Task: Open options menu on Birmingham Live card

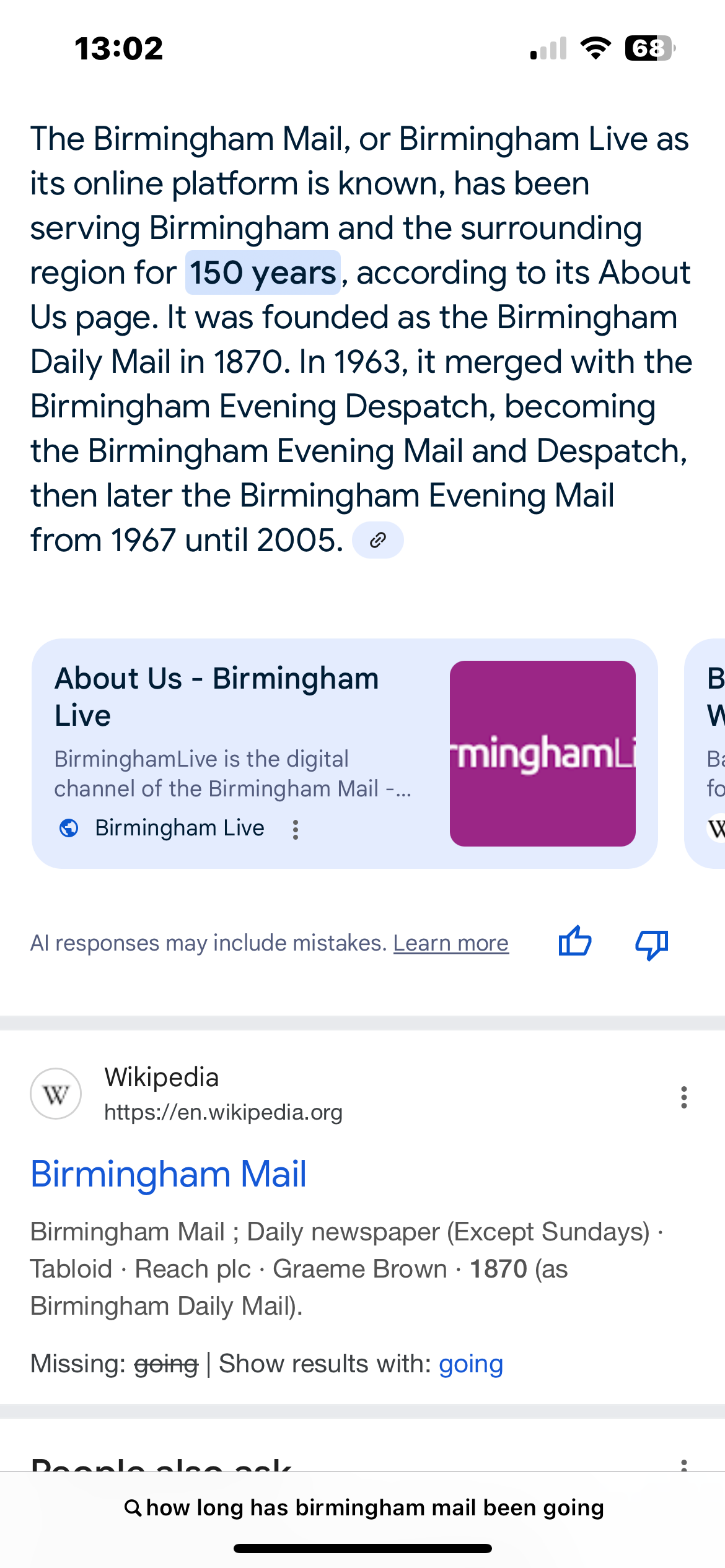Action: click(296, 829)
